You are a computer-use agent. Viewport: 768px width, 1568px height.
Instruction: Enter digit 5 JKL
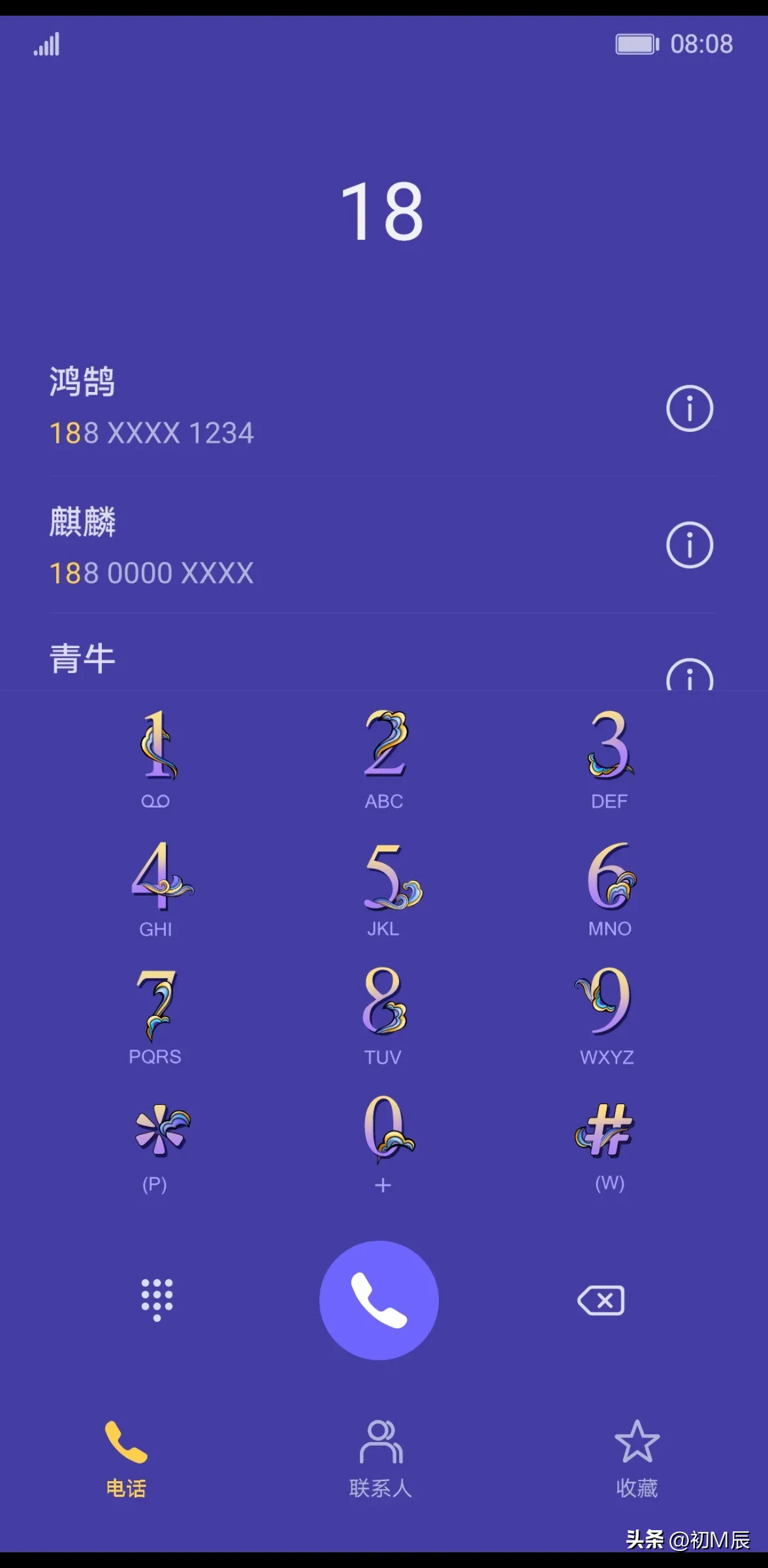[x=384, y=887]
